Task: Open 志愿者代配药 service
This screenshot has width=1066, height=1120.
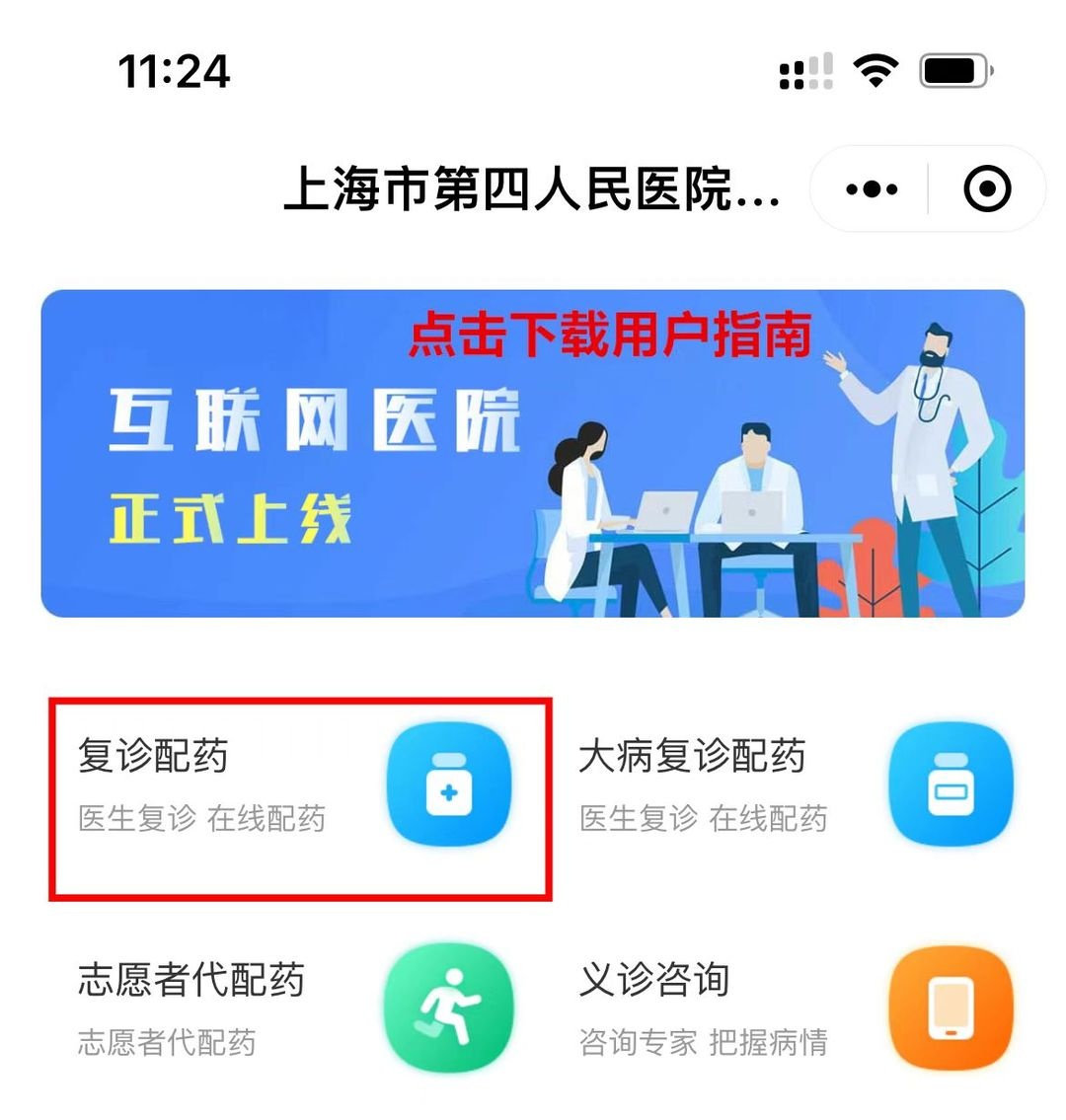Action: tap(300, 1007)
